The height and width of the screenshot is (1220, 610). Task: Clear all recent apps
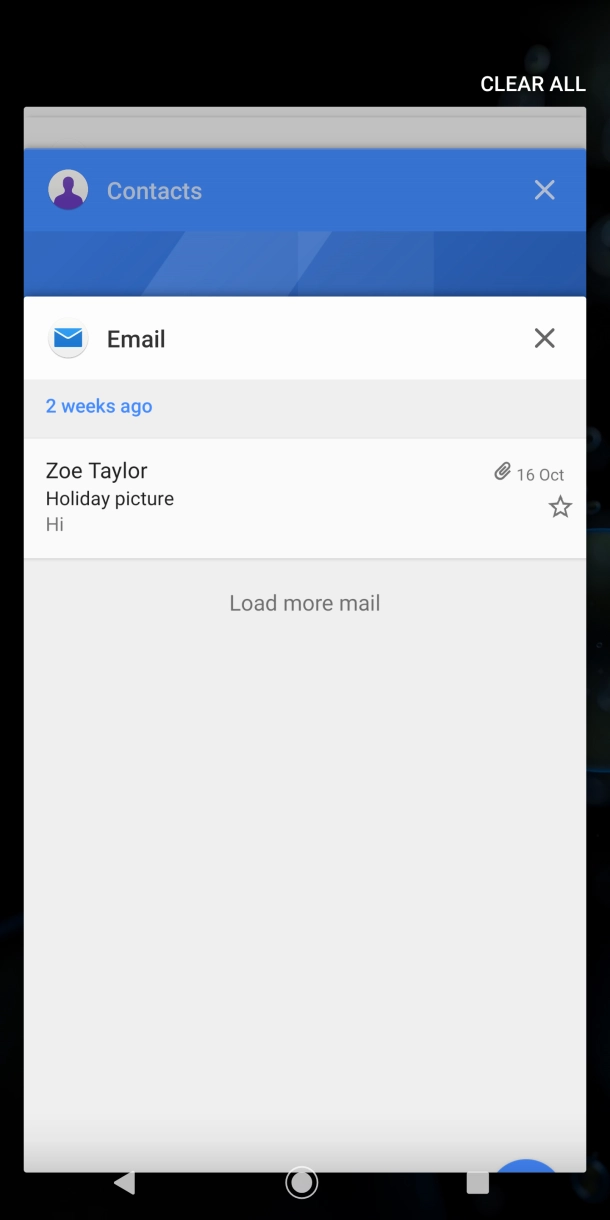click(532, 84)
